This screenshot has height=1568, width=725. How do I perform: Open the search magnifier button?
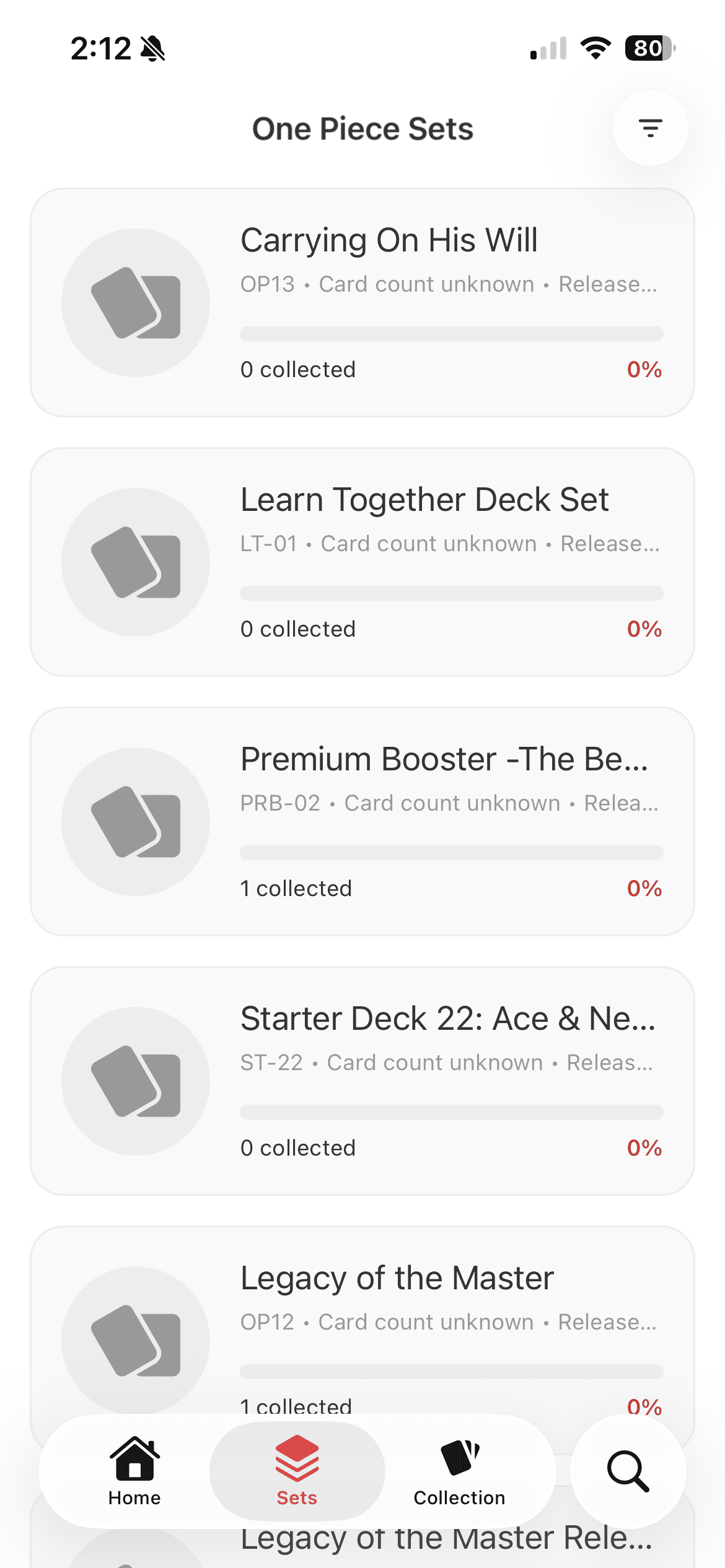click(x=628, y=1471)
